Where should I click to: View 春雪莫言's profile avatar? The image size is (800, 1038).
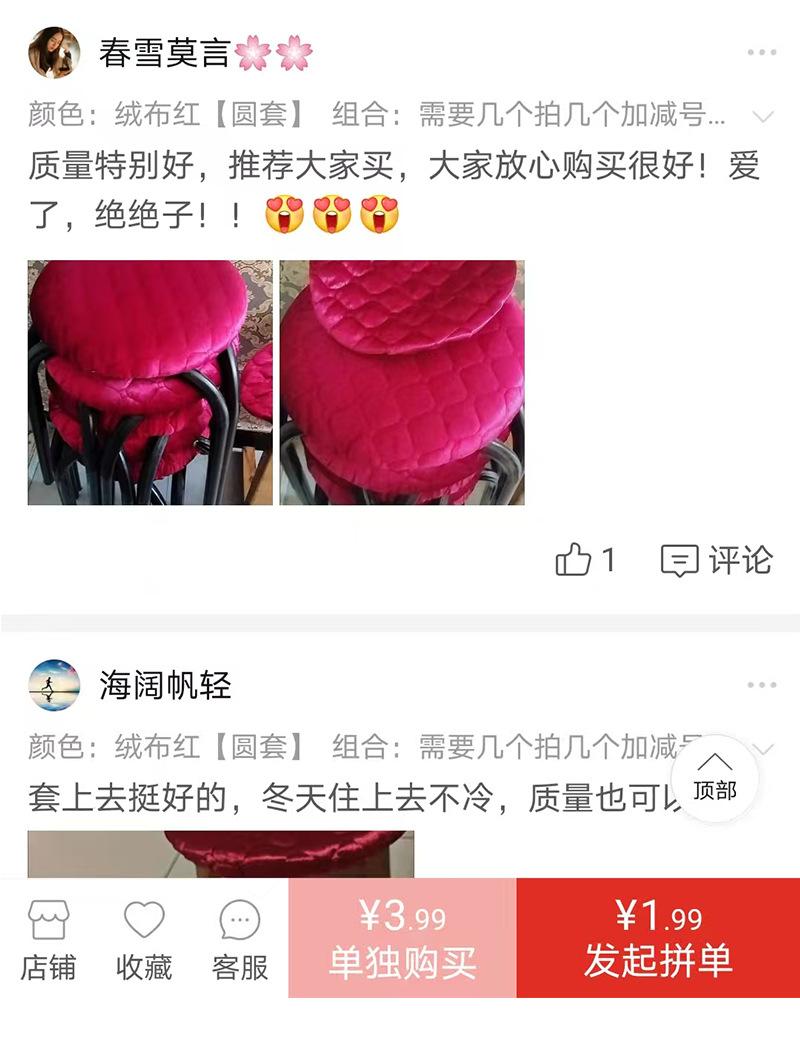(54, 52)
